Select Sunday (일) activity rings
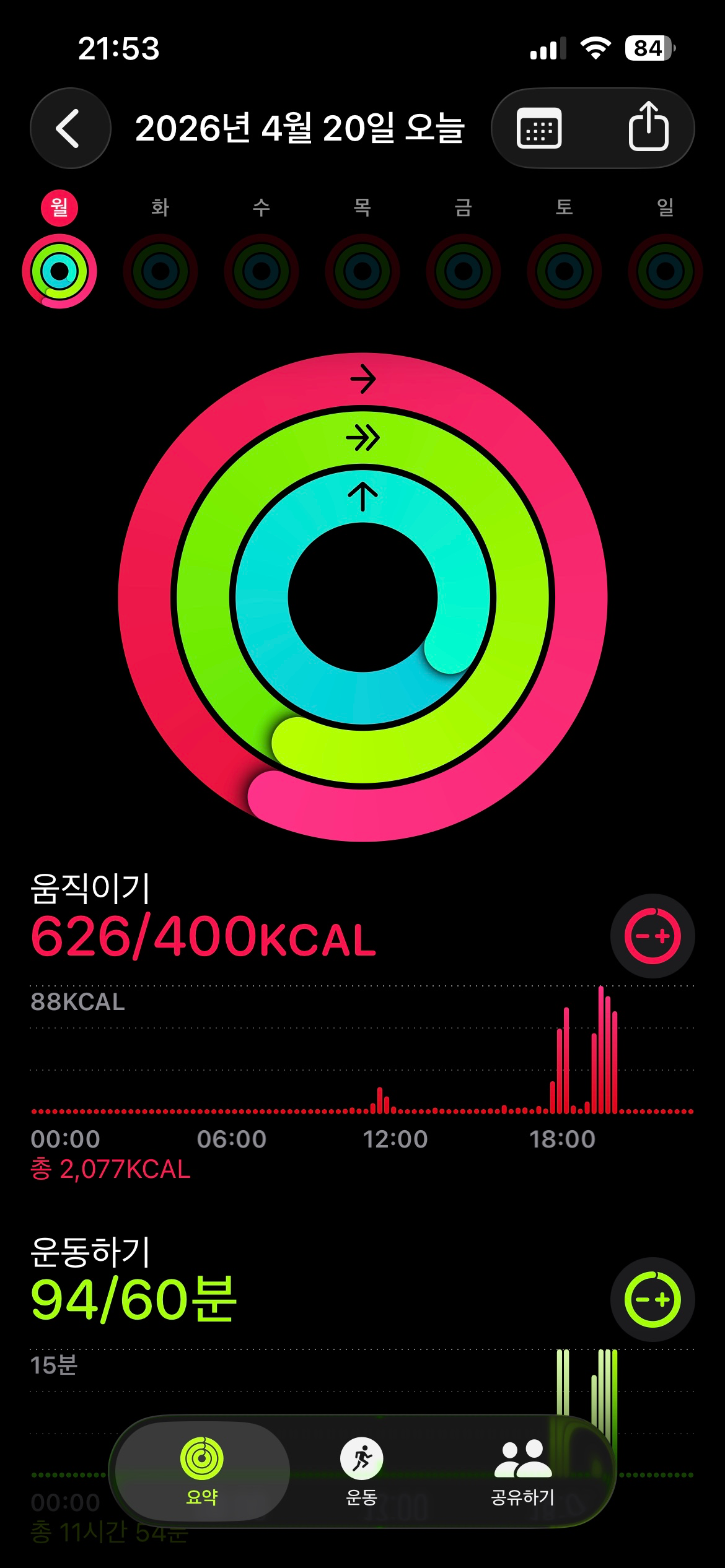 (666, 271)
